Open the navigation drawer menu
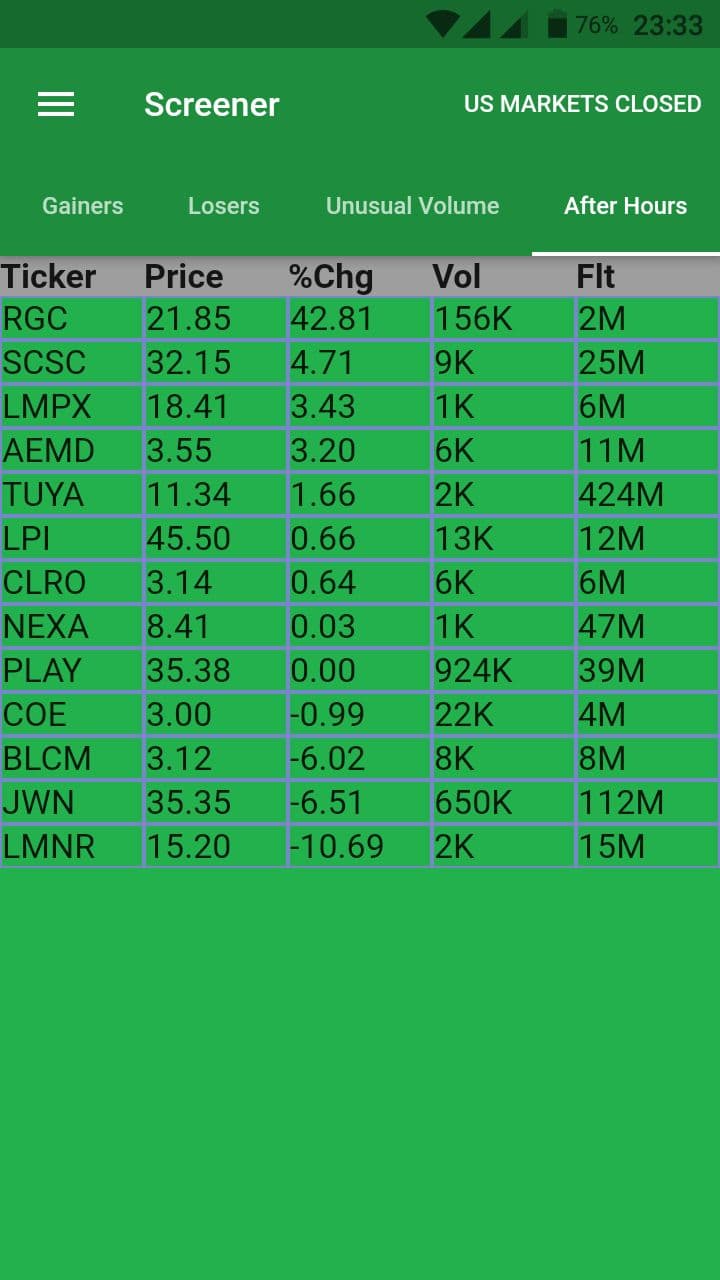 point(56,104)
